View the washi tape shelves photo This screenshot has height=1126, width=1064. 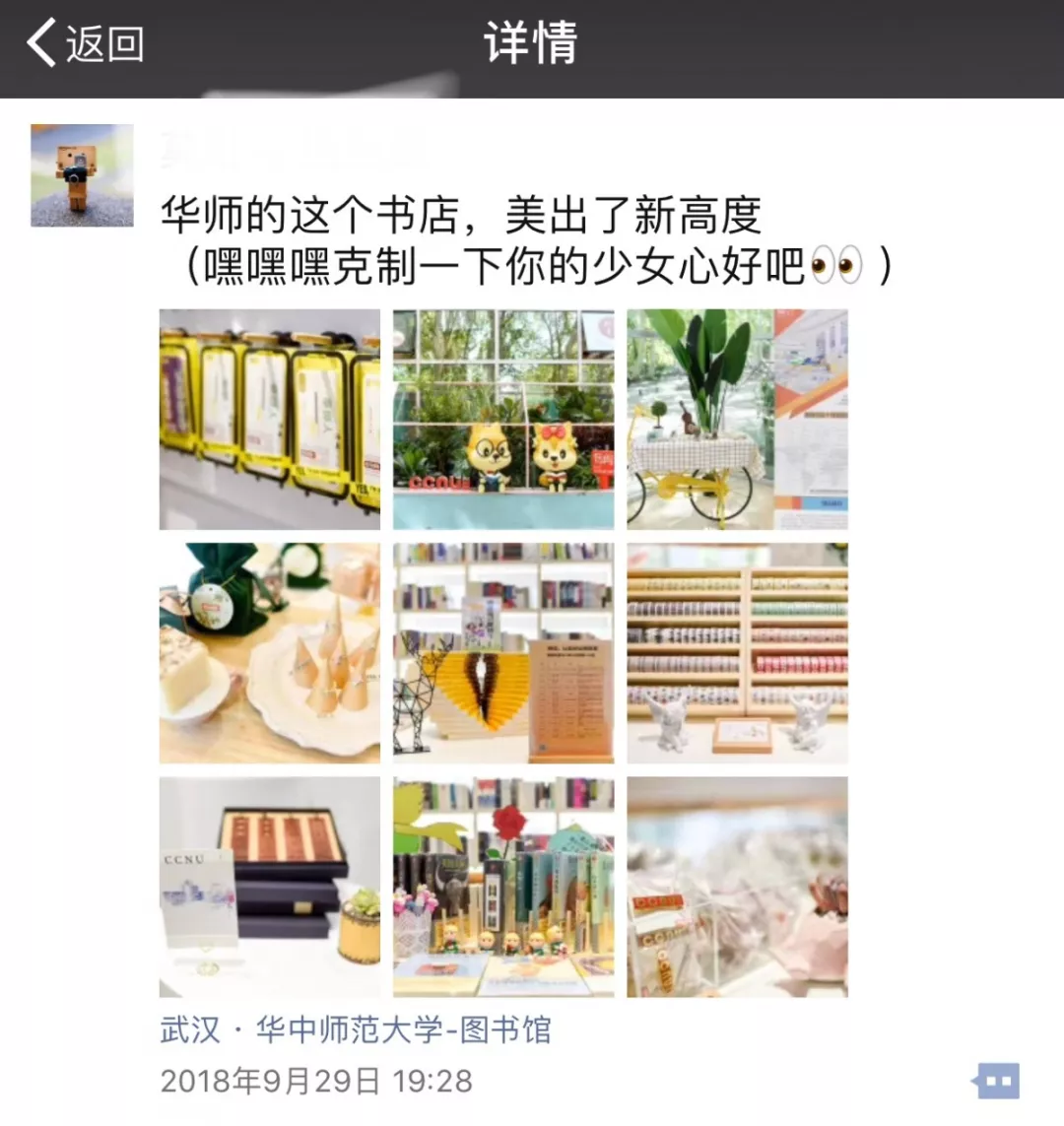pos(737,653)
